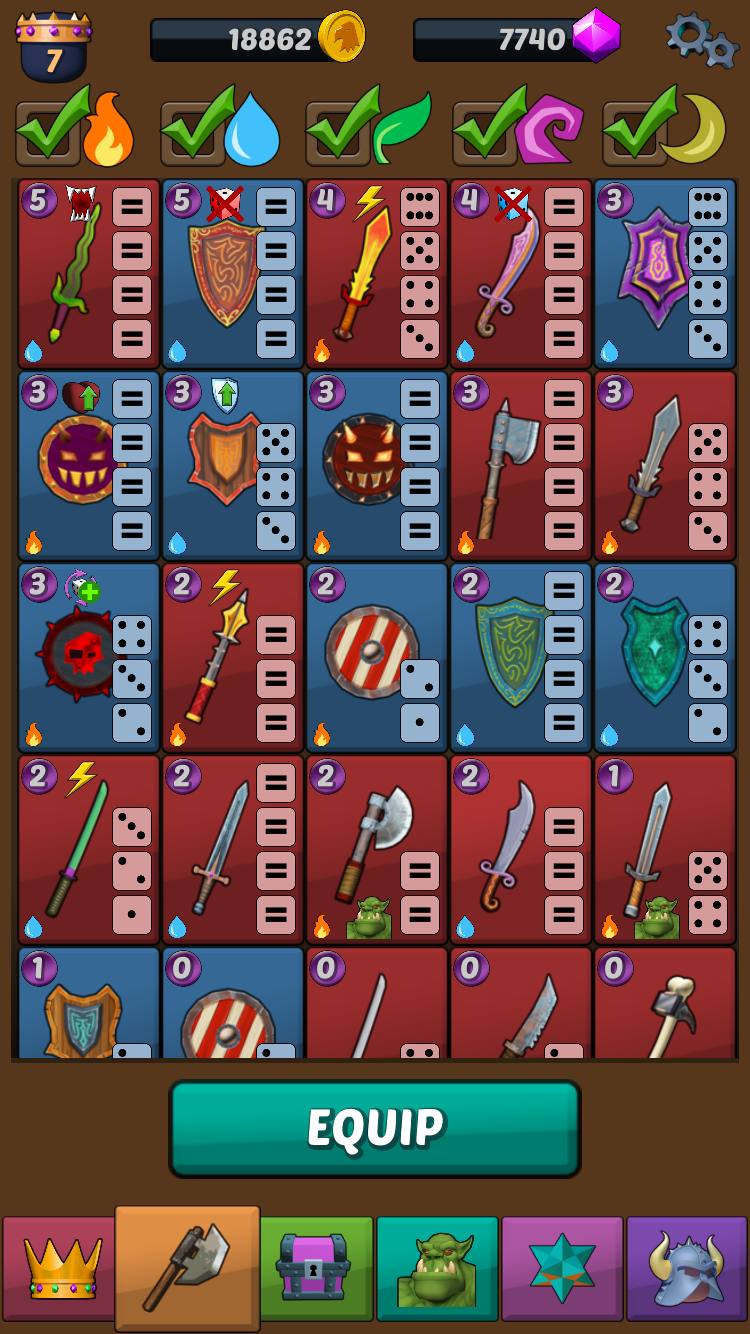
Task: Toggle the moon element filter checkbox
Action: [633, 132]
